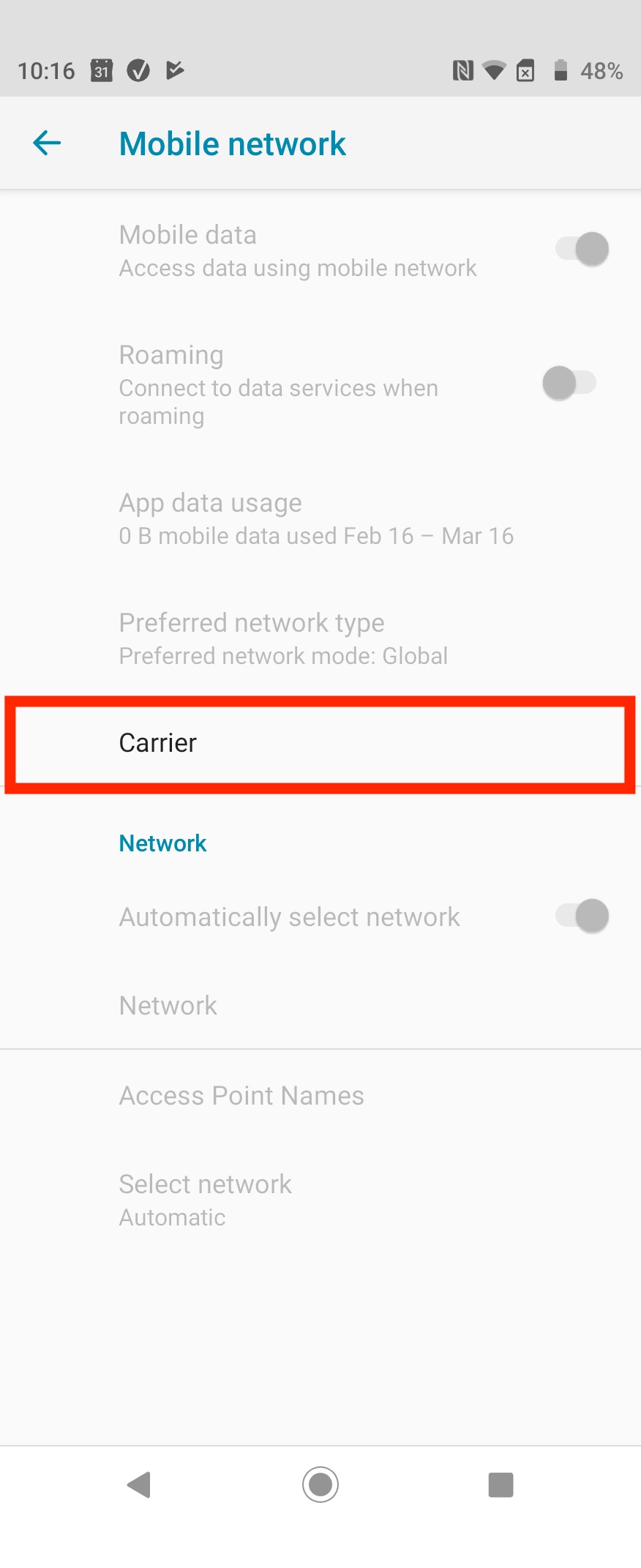This screenshot has height=1568, width=641.
Task: Toggle the Mobile data switch
Action: click(582, 249)
